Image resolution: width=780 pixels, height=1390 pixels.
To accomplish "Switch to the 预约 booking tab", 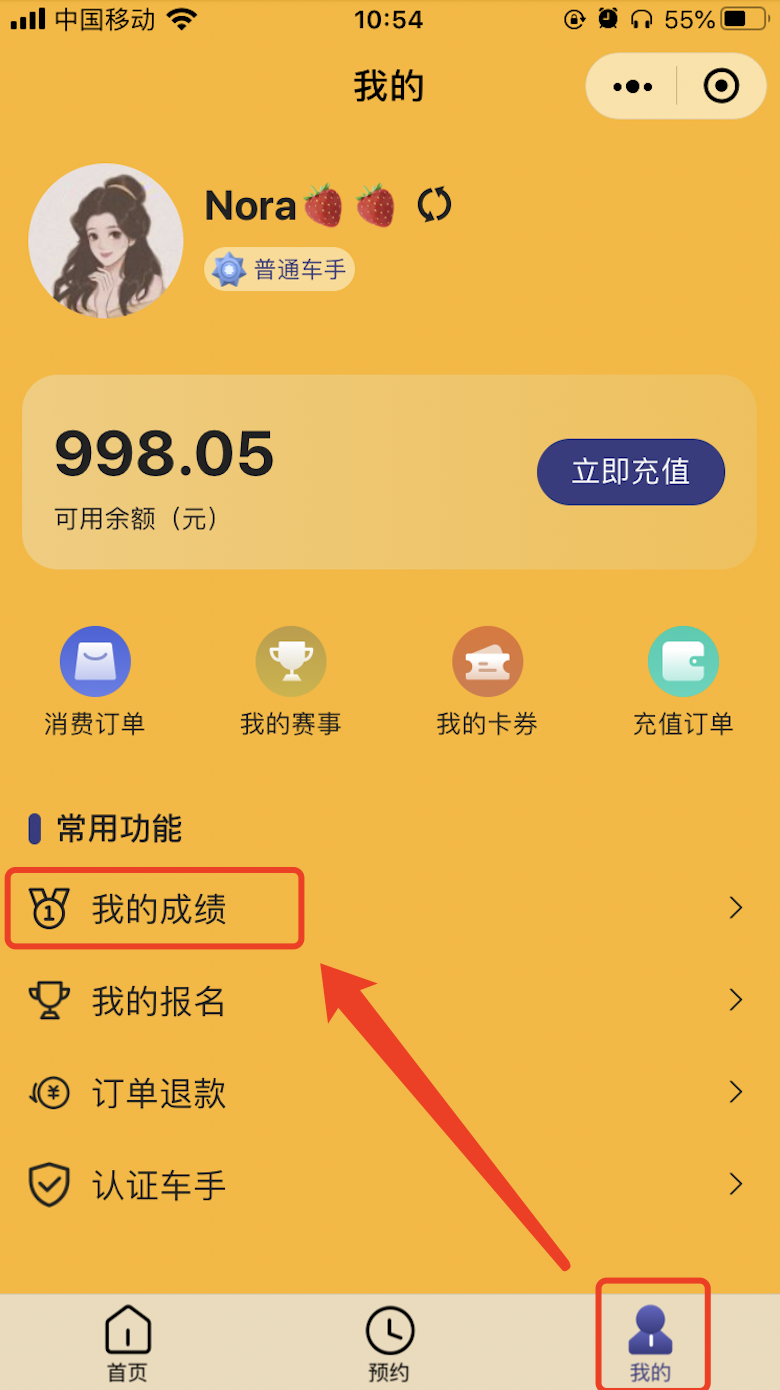I will (389, 1343).
